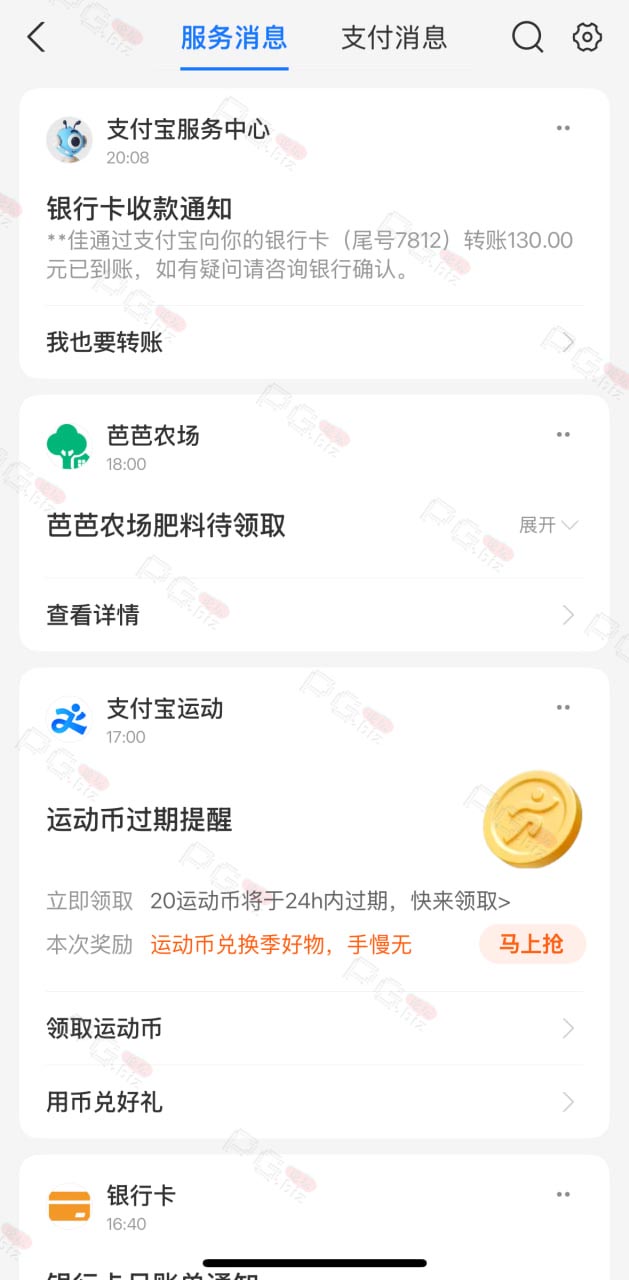This screenshot has width=629, height=1280.
Task: Switch to the 支付消息 tab
Action: coord(394,38)
